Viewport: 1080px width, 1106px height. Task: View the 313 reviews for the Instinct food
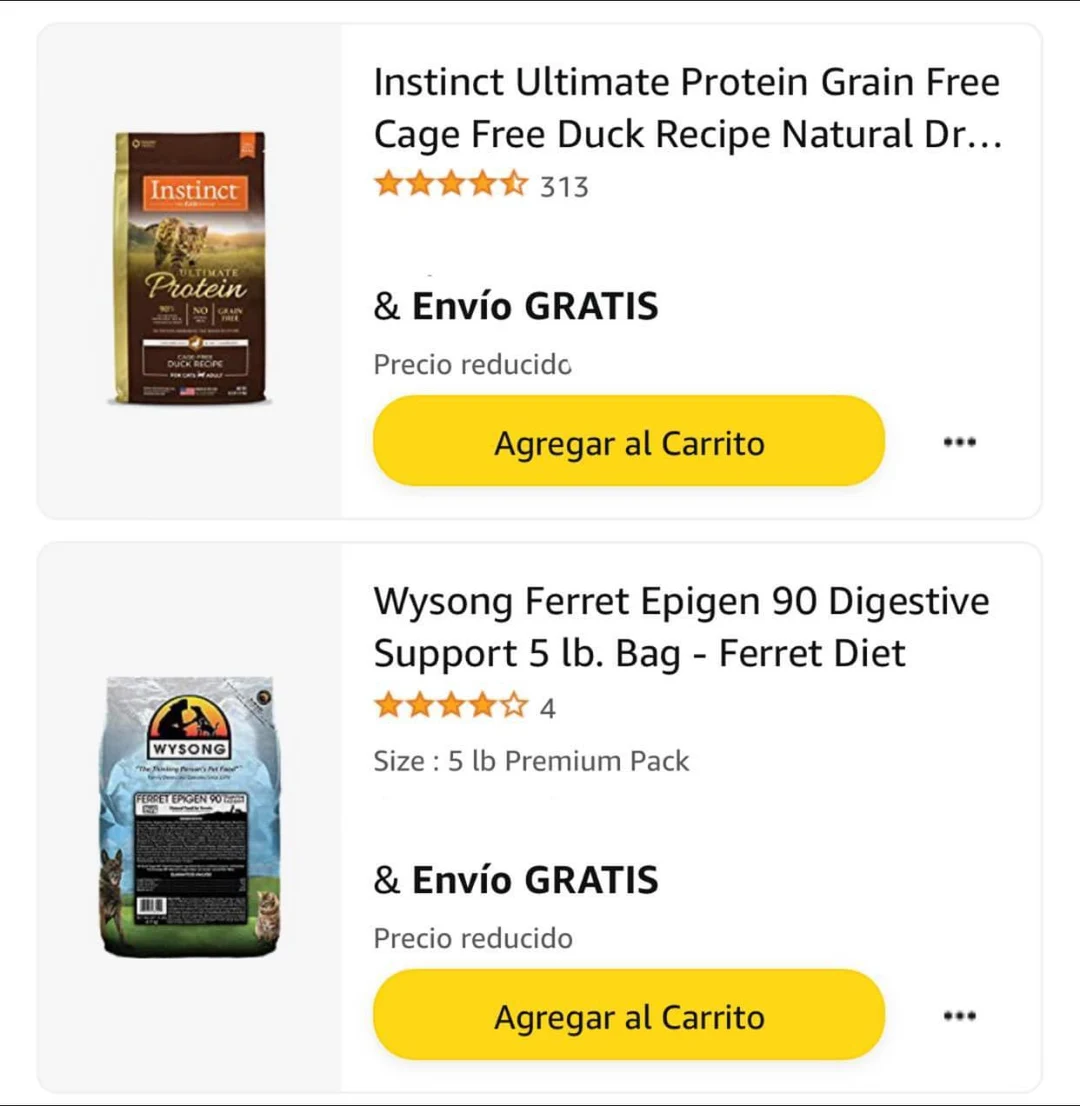[x=566, y=185]
